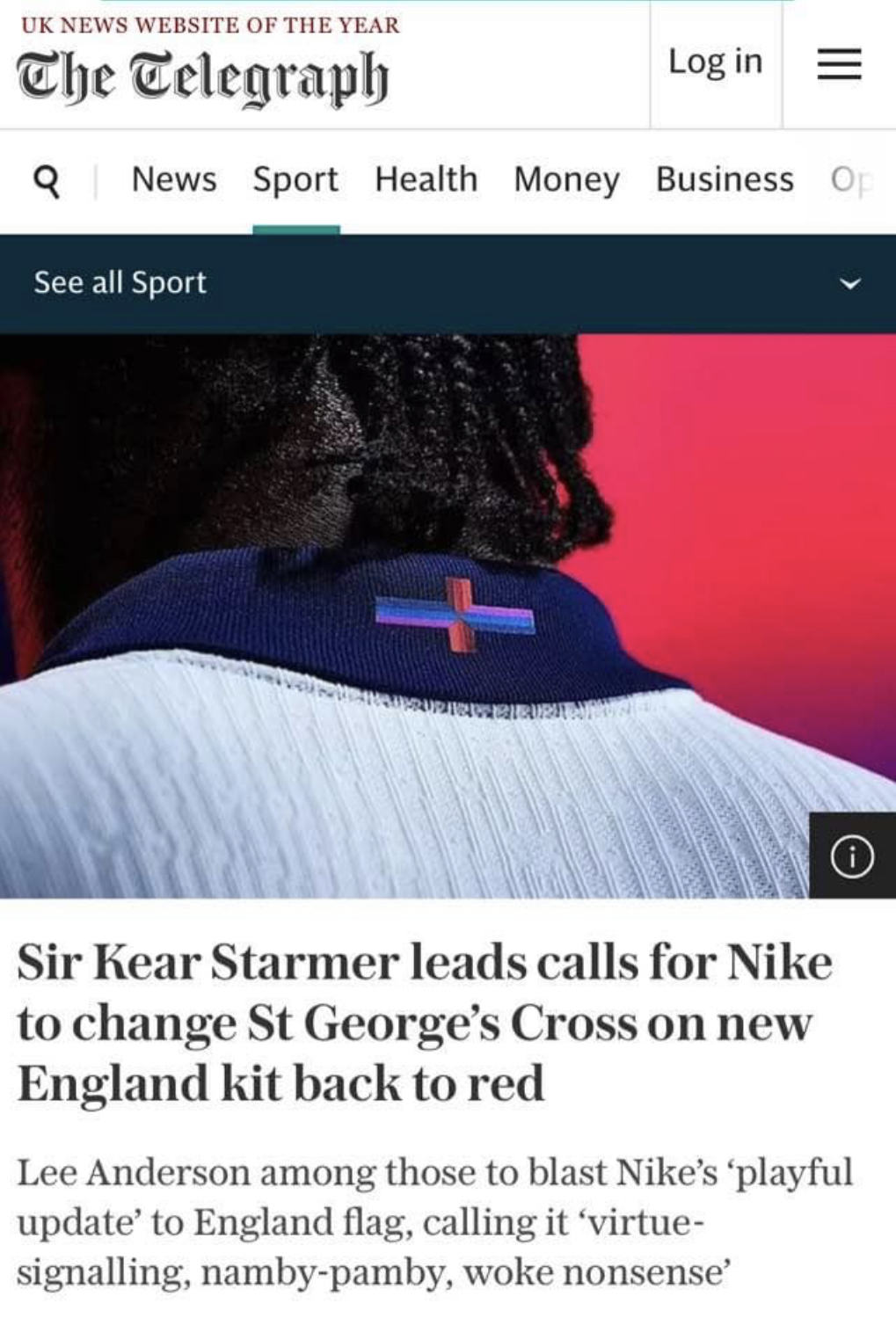Switch to the News section
Image resolution: width=896 pixels, height=1333 pixels.
pyautogui.click(x=174, y=179)
